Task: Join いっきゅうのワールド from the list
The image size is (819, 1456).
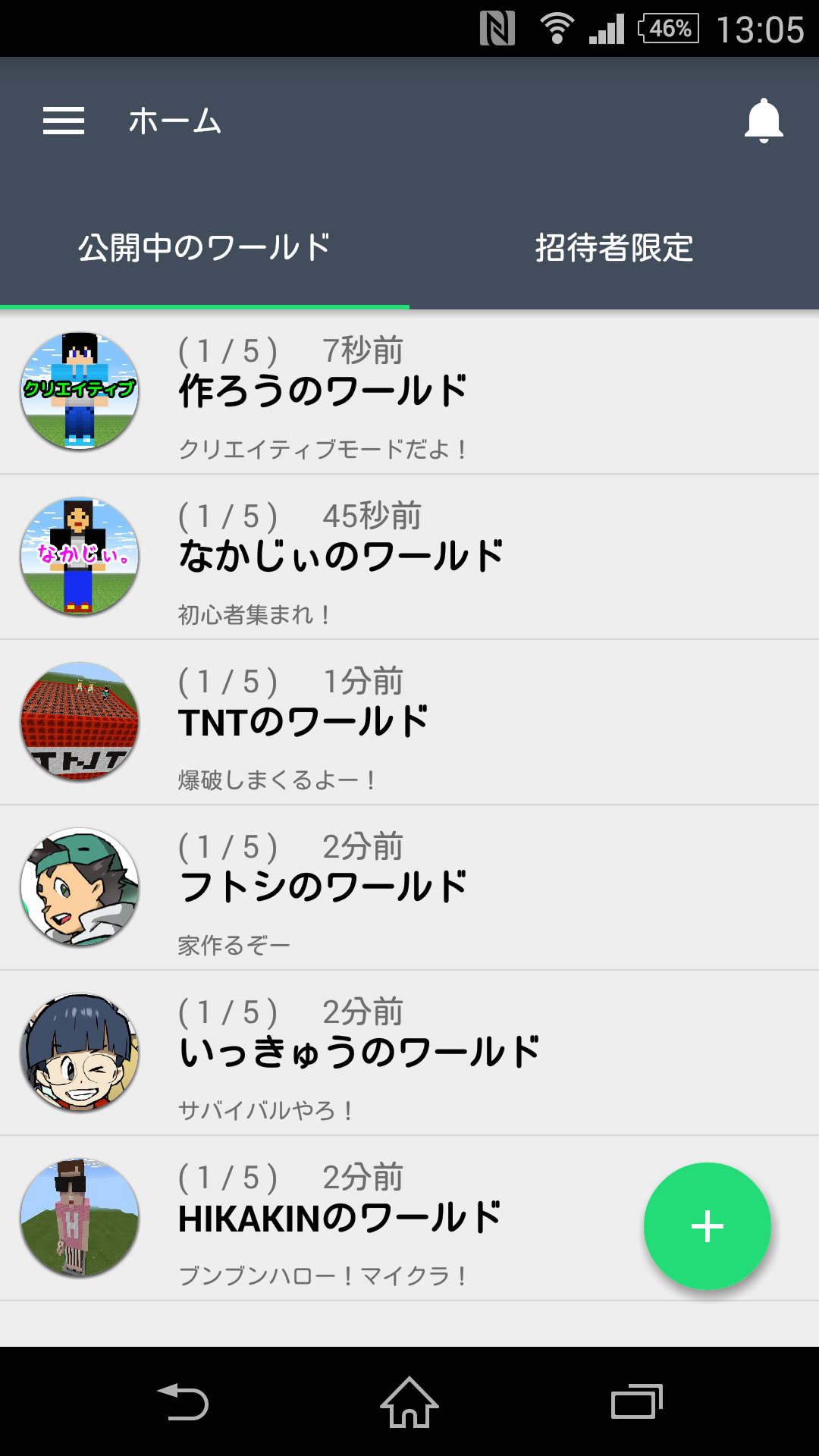Action: pos(409,1053)
